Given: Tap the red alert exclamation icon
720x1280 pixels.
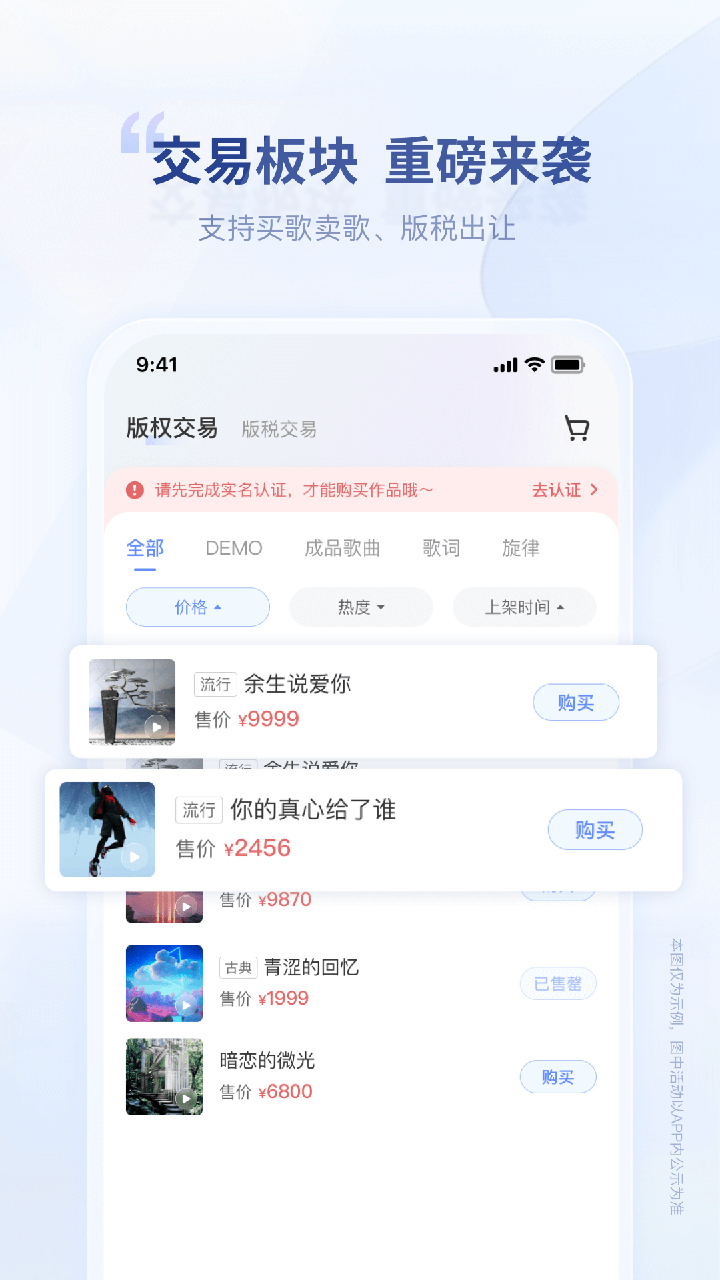Looking at the screenshot, I should click(x=130, y=491).
